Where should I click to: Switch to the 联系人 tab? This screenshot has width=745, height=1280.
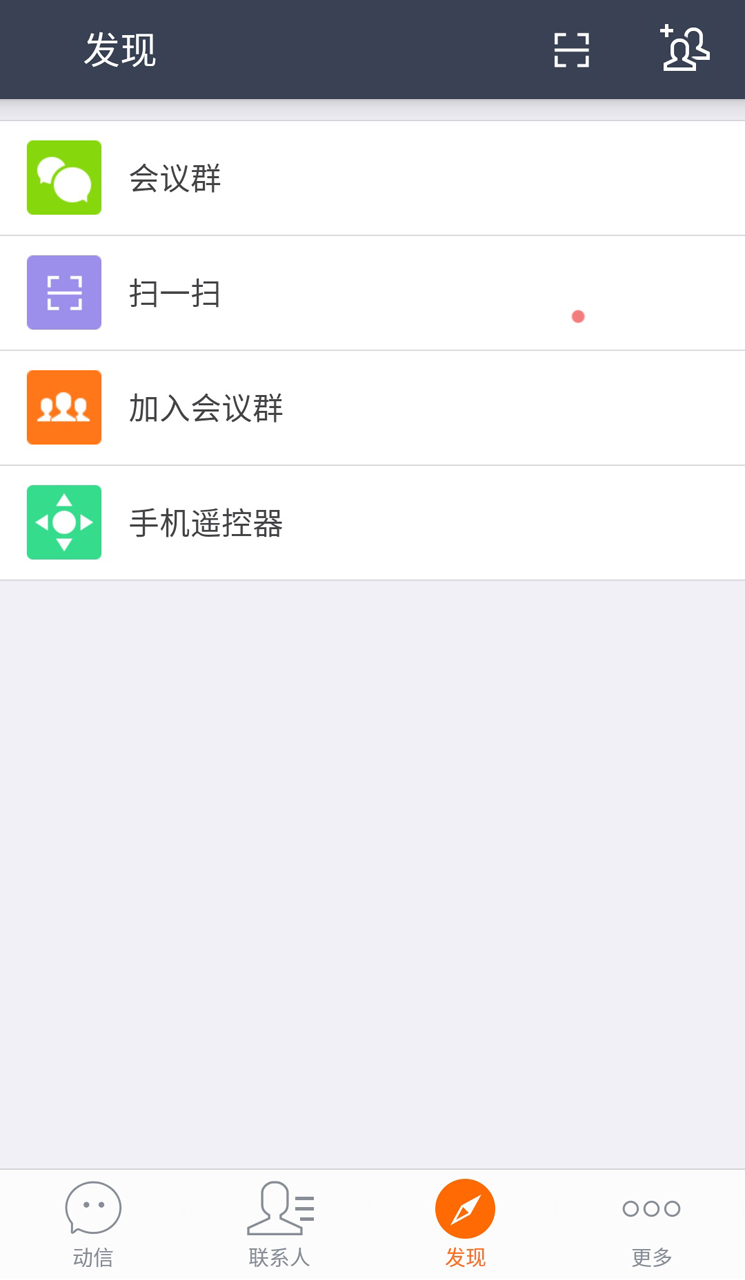point(279,1224)
